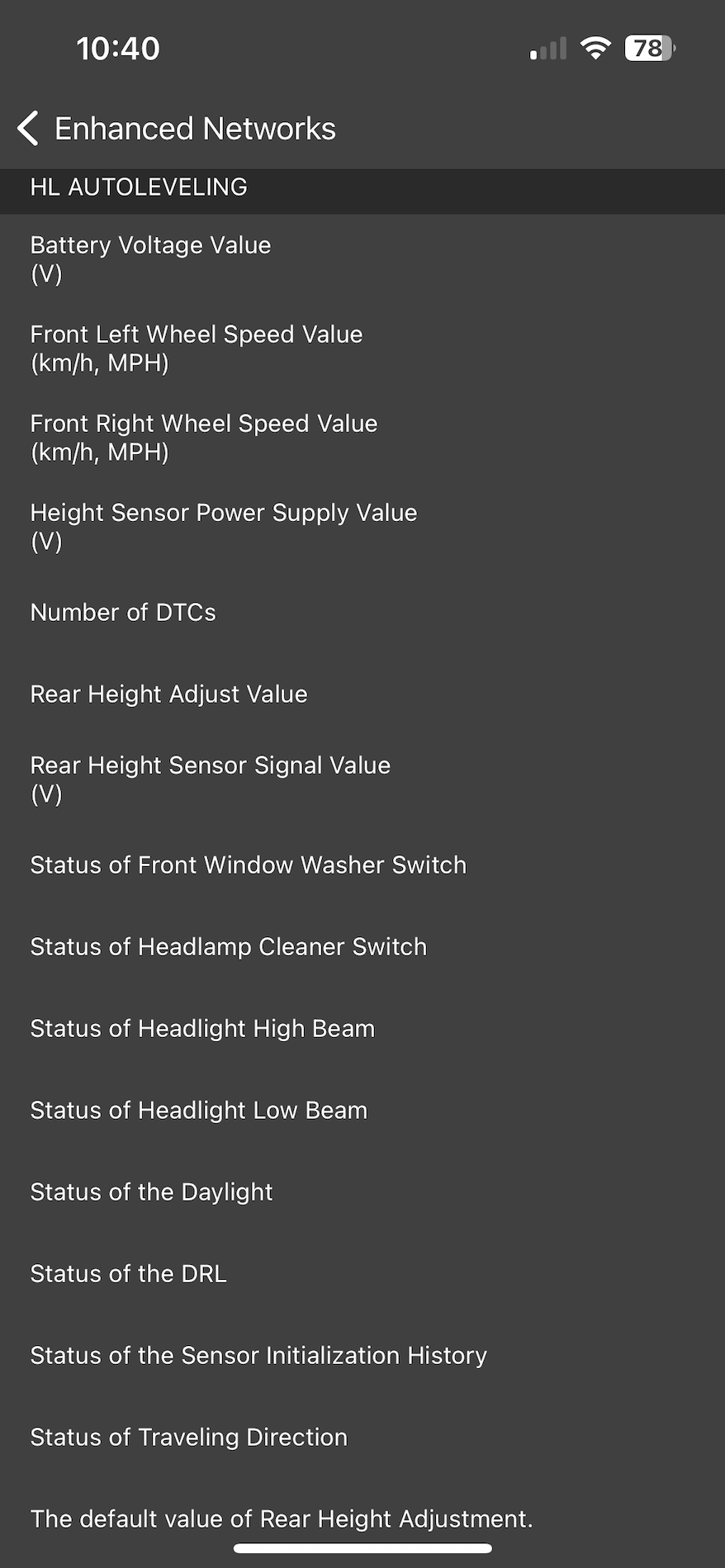Screen dimensions: 725x1568
Task: Select Status of the Daylight
Action: pyautogui.click(x=362, y=1191)
